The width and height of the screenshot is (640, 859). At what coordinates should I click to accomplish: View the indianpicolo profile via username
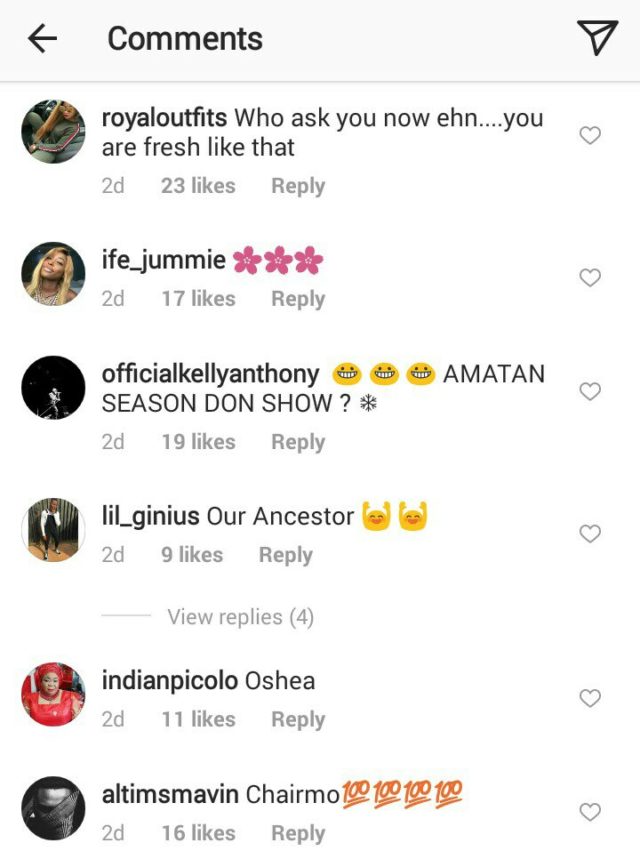(170, 681)
